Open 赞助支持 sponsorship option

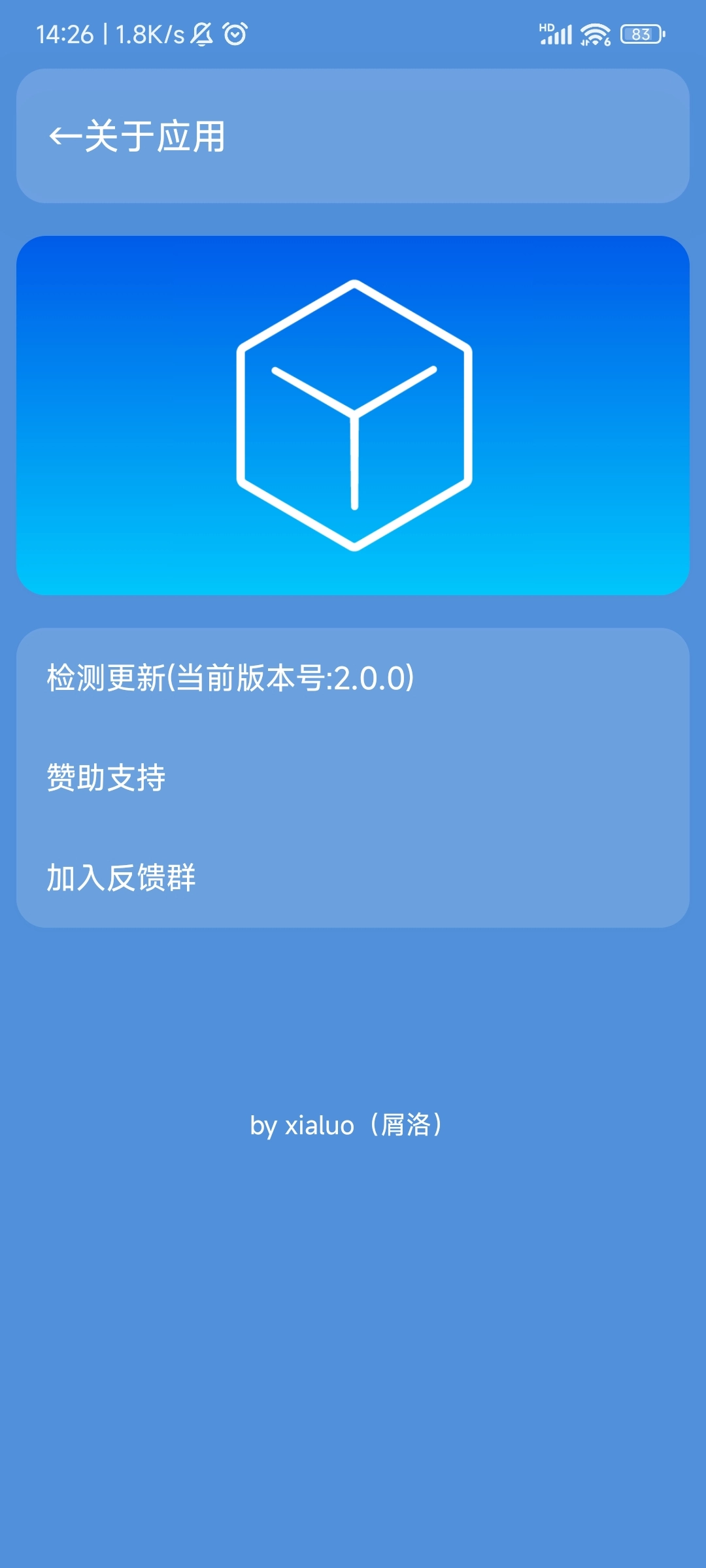pyautogui.click(x=106, y=777)
